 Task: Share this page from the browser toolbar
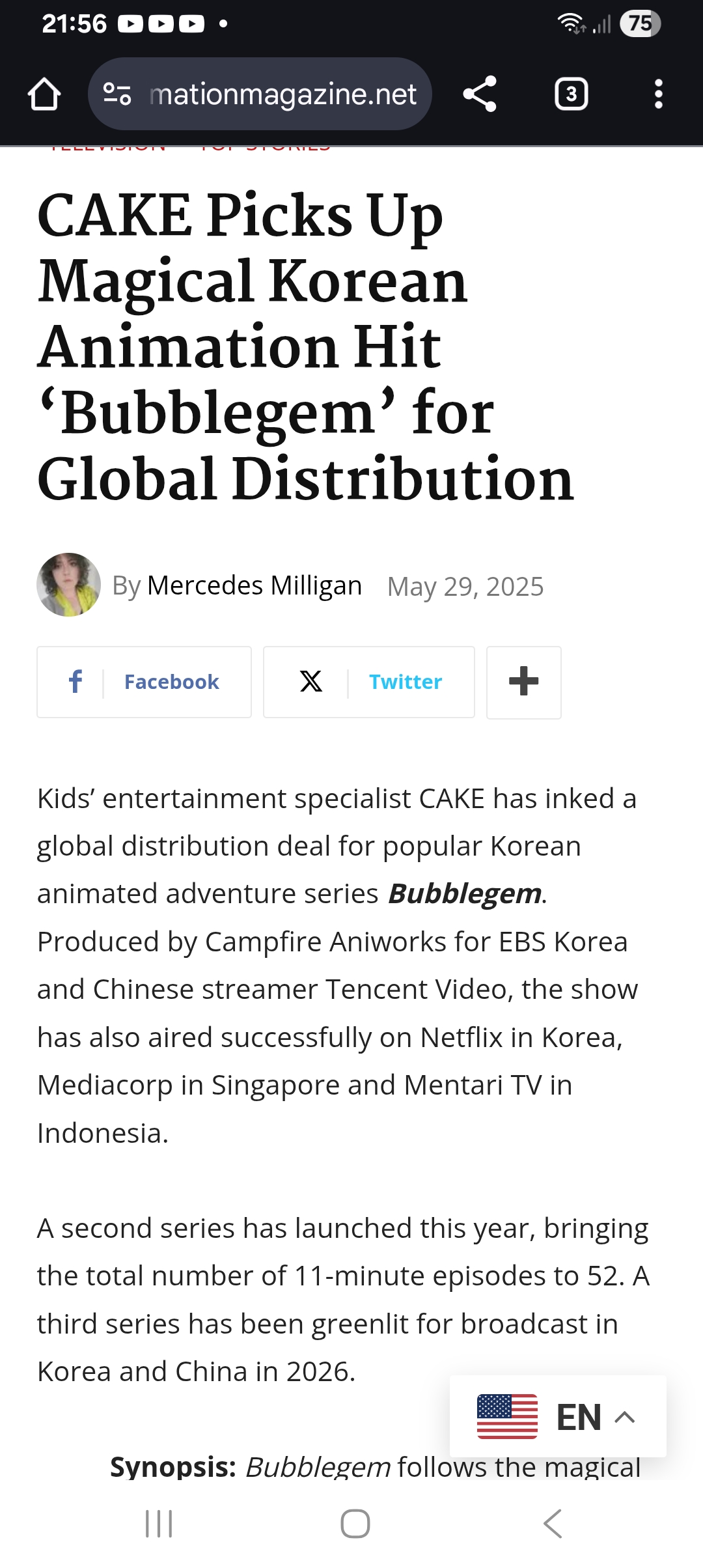[480, 94]
